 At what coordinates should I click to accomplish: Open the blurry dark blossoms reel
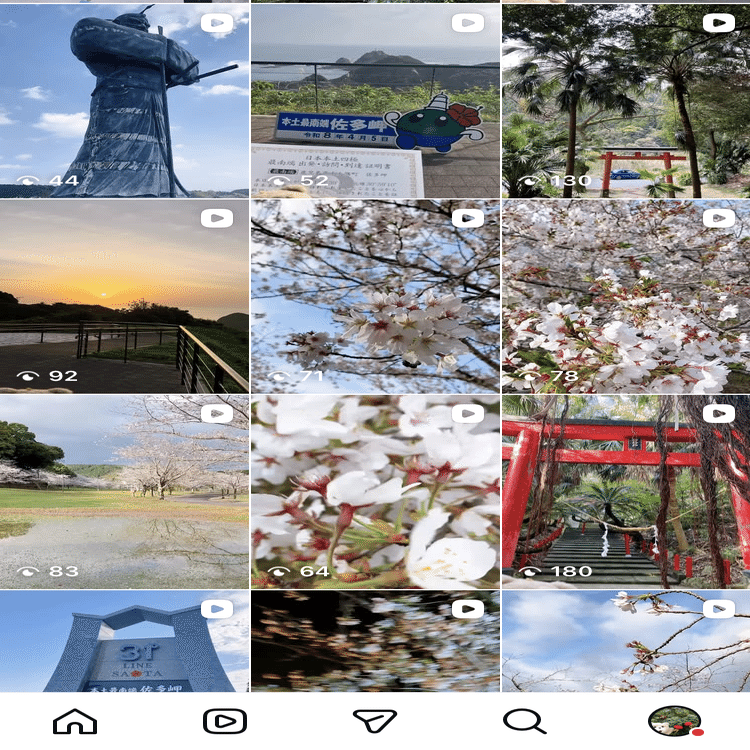[x=375, y=641]
